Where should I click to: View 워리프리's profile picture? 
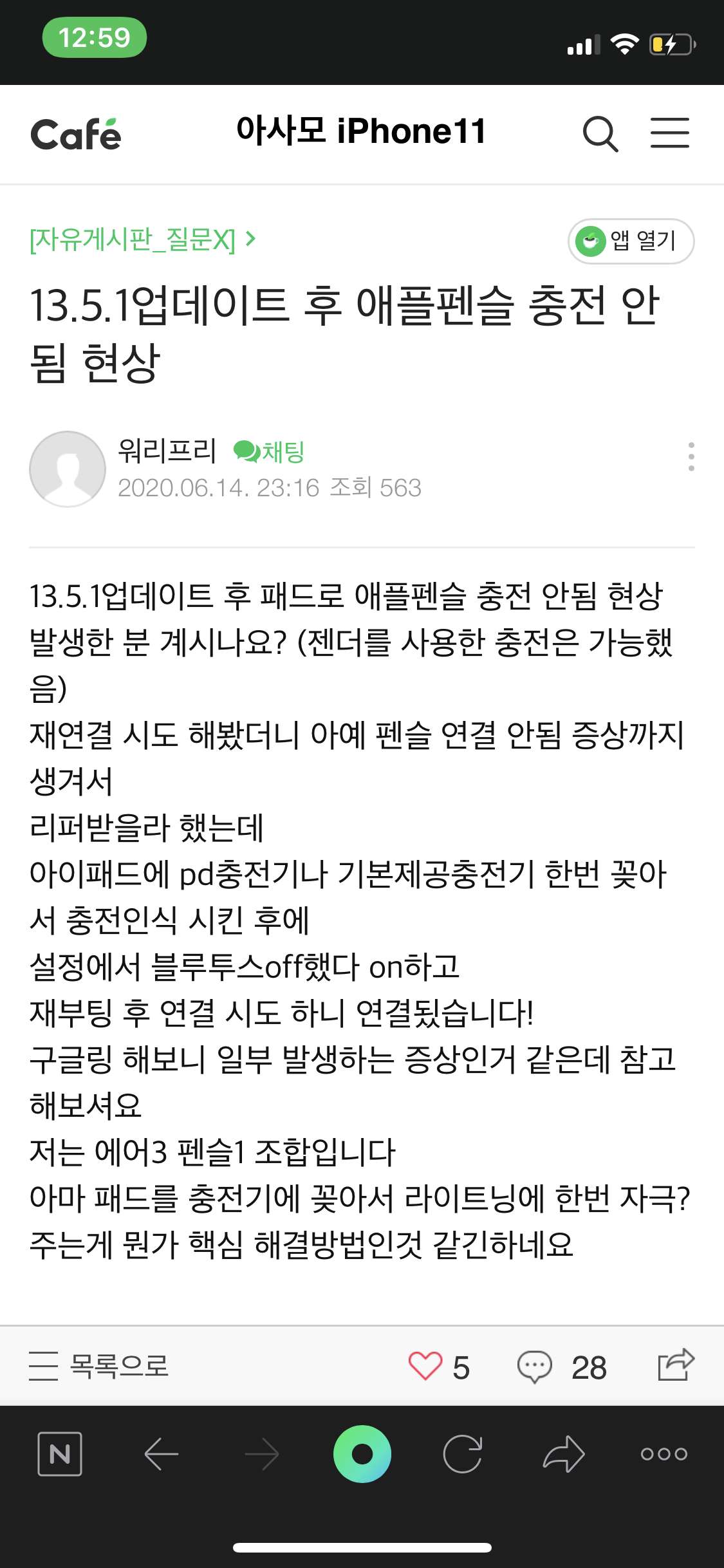[x=68, y=469]
